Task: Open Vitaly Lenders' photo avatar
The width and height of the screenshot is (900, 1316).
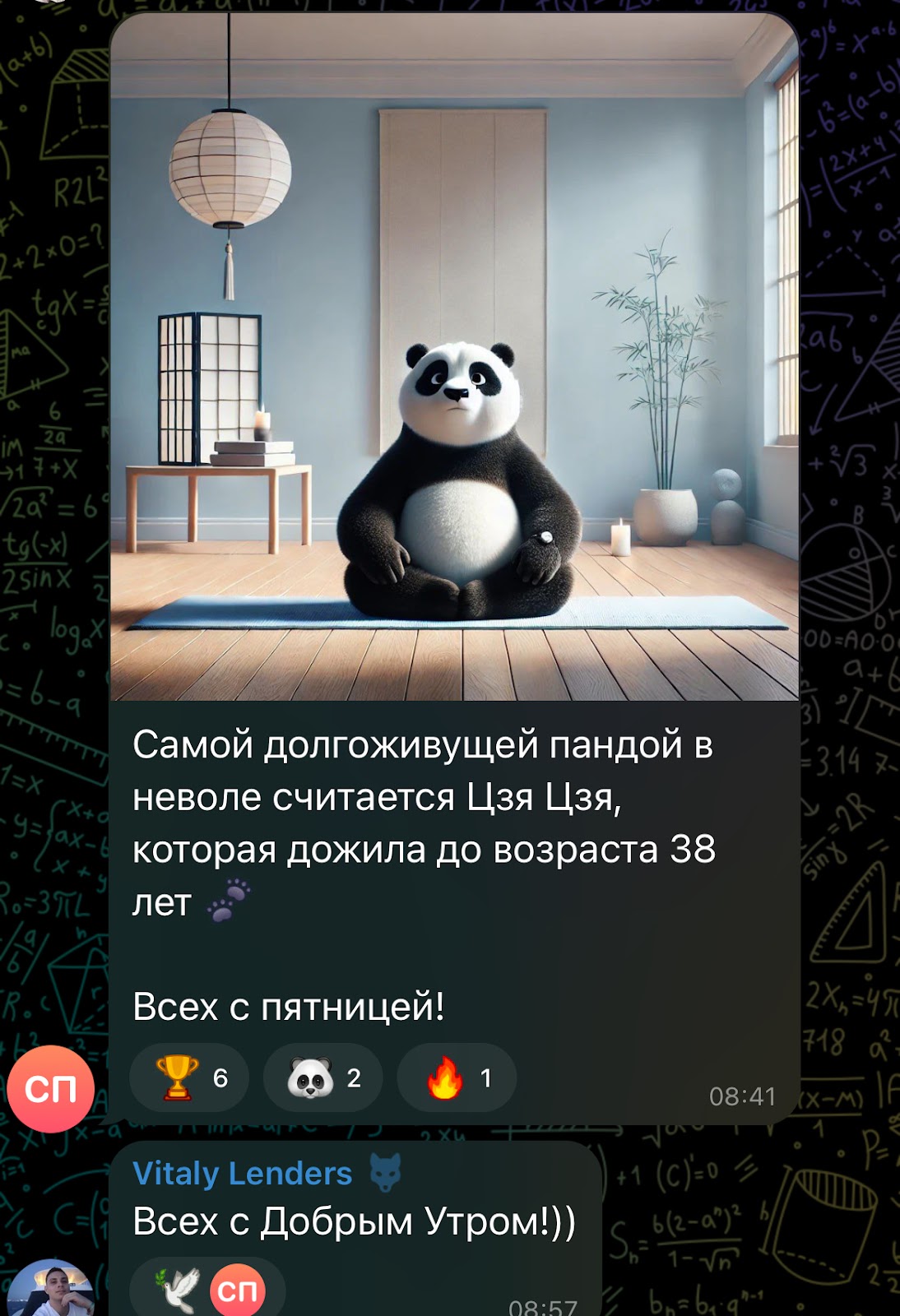Action: click(51, 1291)
